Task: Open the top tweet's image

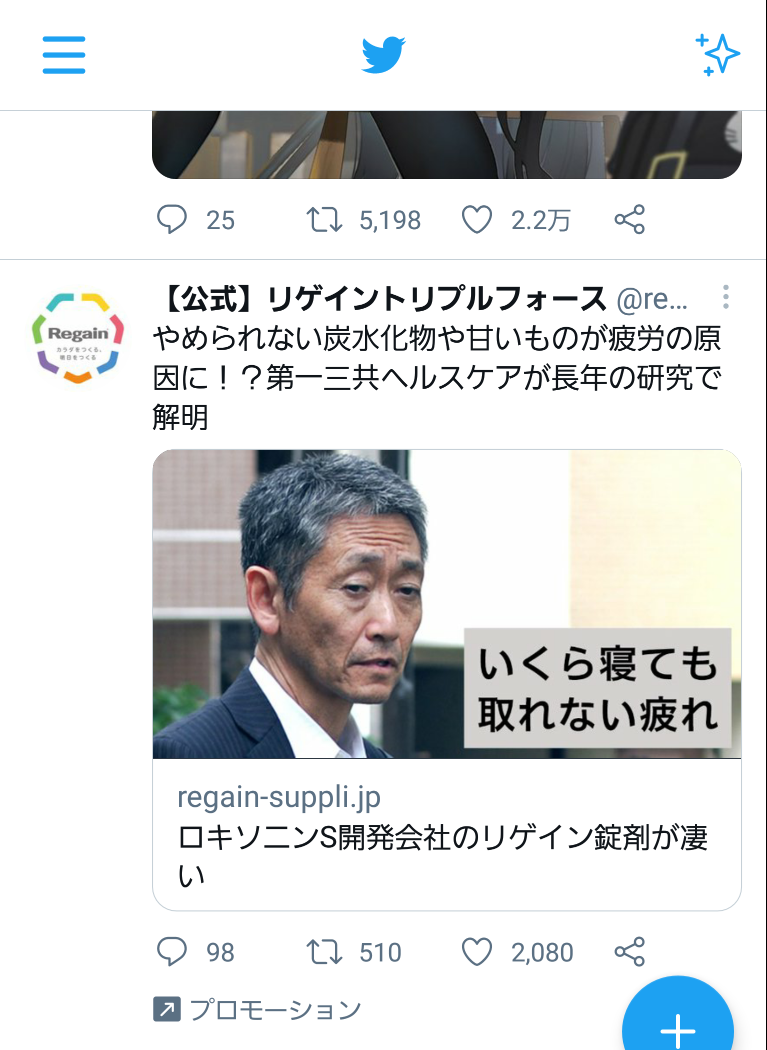Action: (x=446, y=145)
